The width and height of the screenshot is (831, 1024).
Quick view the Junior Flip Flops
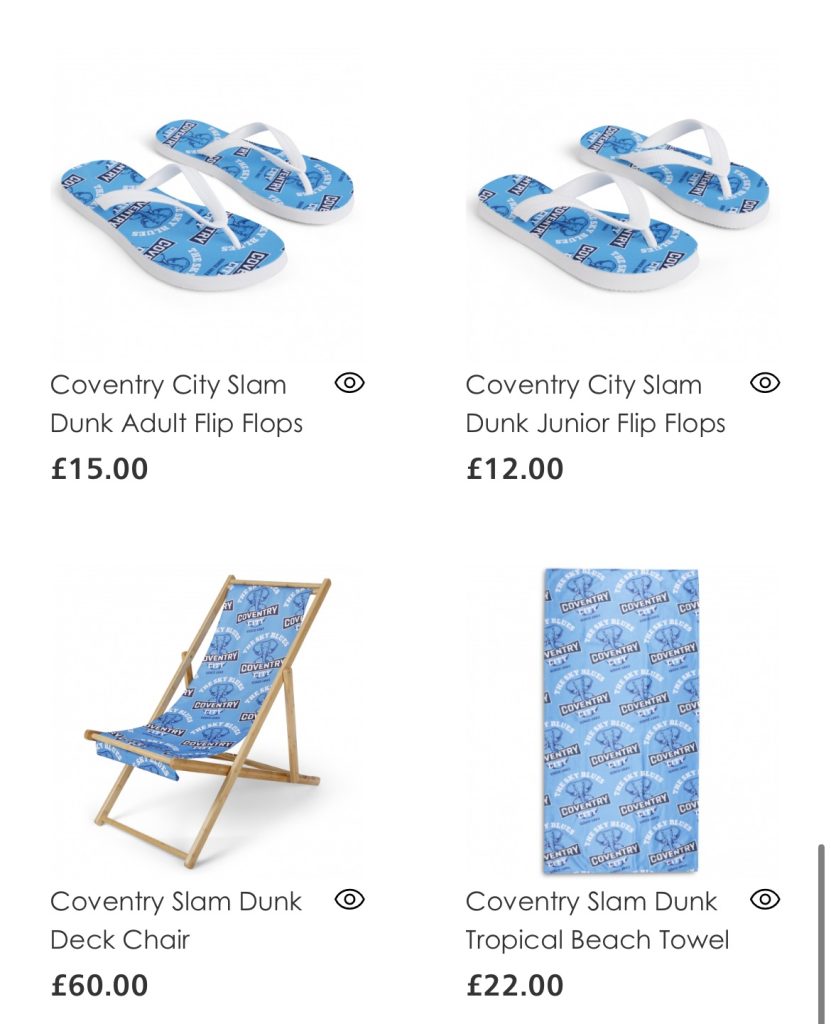coord(764,383)
